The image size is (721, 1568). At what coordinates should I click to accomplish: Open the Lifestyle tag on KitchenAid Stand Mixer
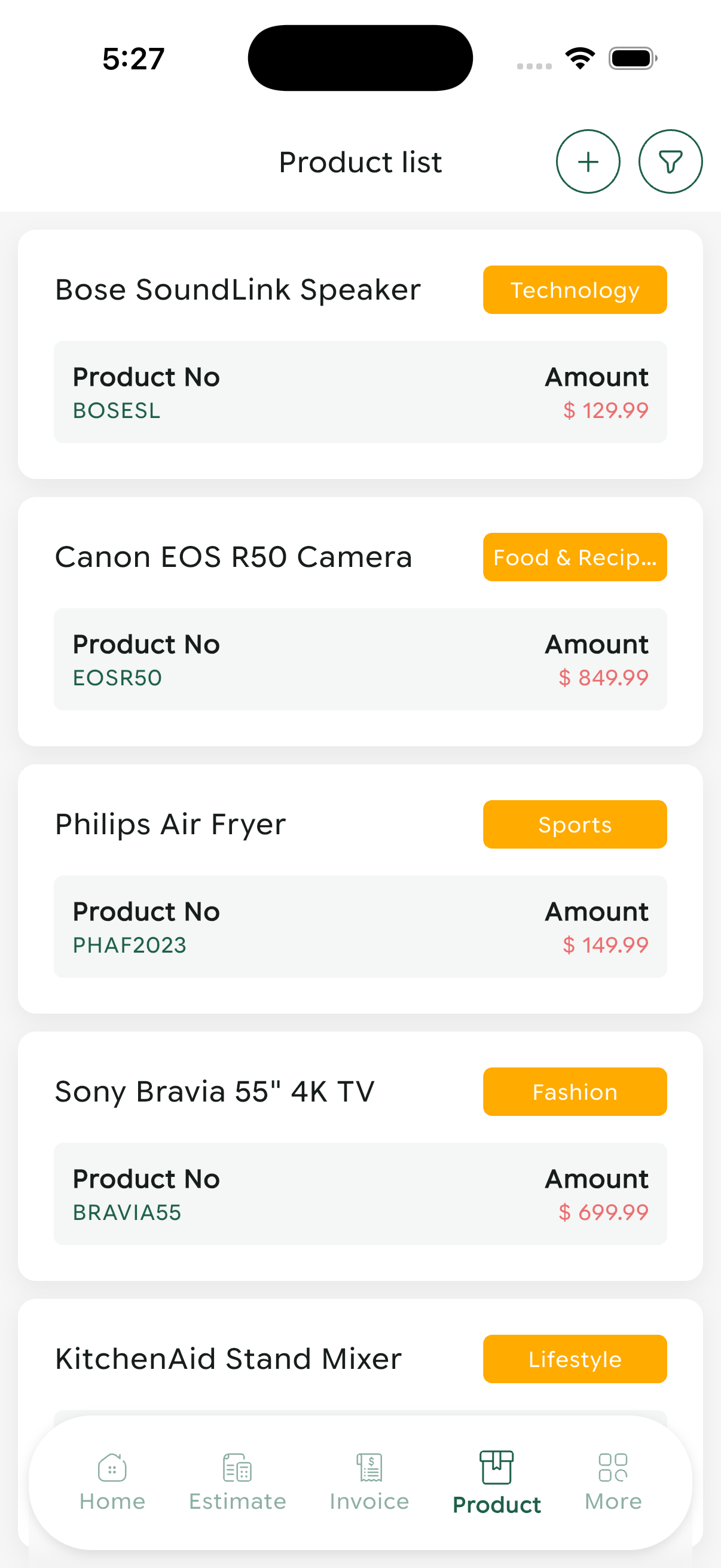click(575, 1359)
